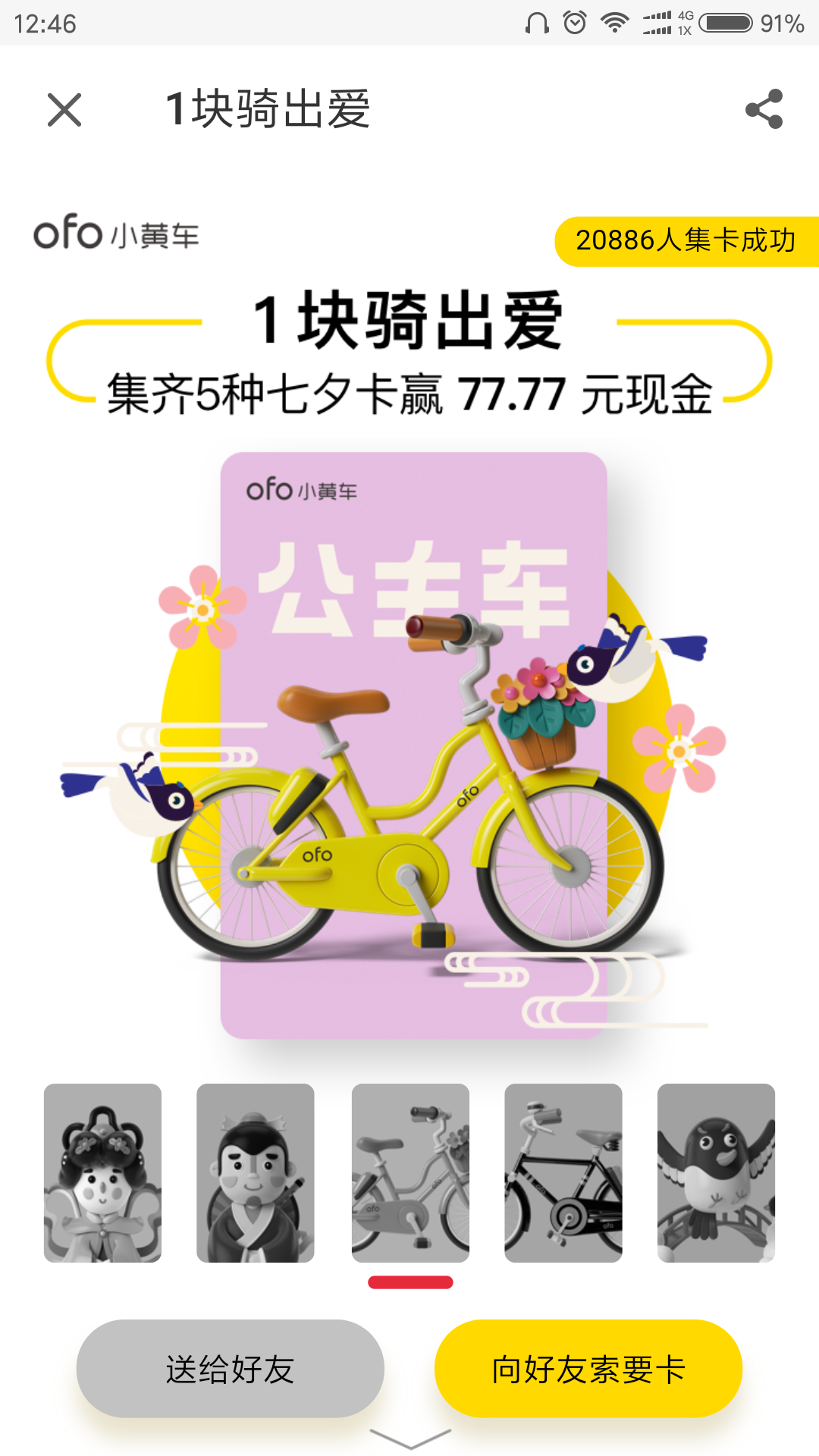Screen dimensions: 819x1456
Task: Close the 1块骑出爱 page
Action: [x=64, y=110]
